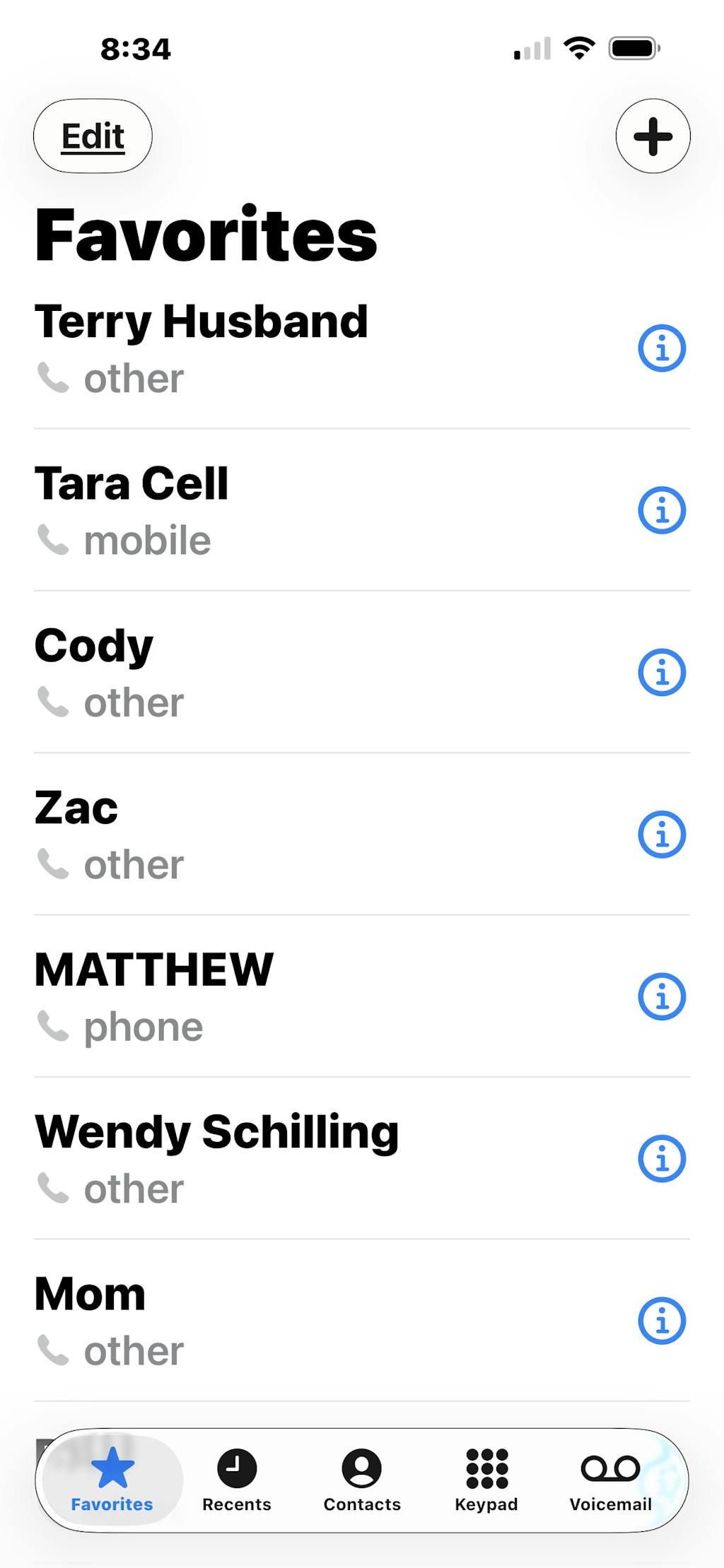Add a new favorite with plus icon

653,136
